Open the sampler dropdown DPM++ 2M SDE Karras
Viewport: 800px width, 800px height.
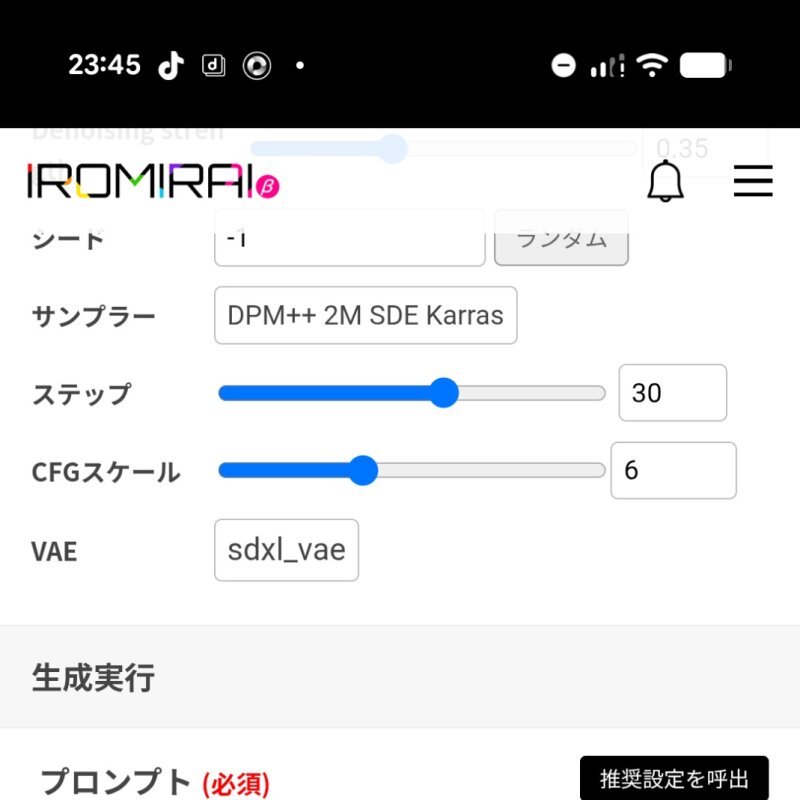365,316
